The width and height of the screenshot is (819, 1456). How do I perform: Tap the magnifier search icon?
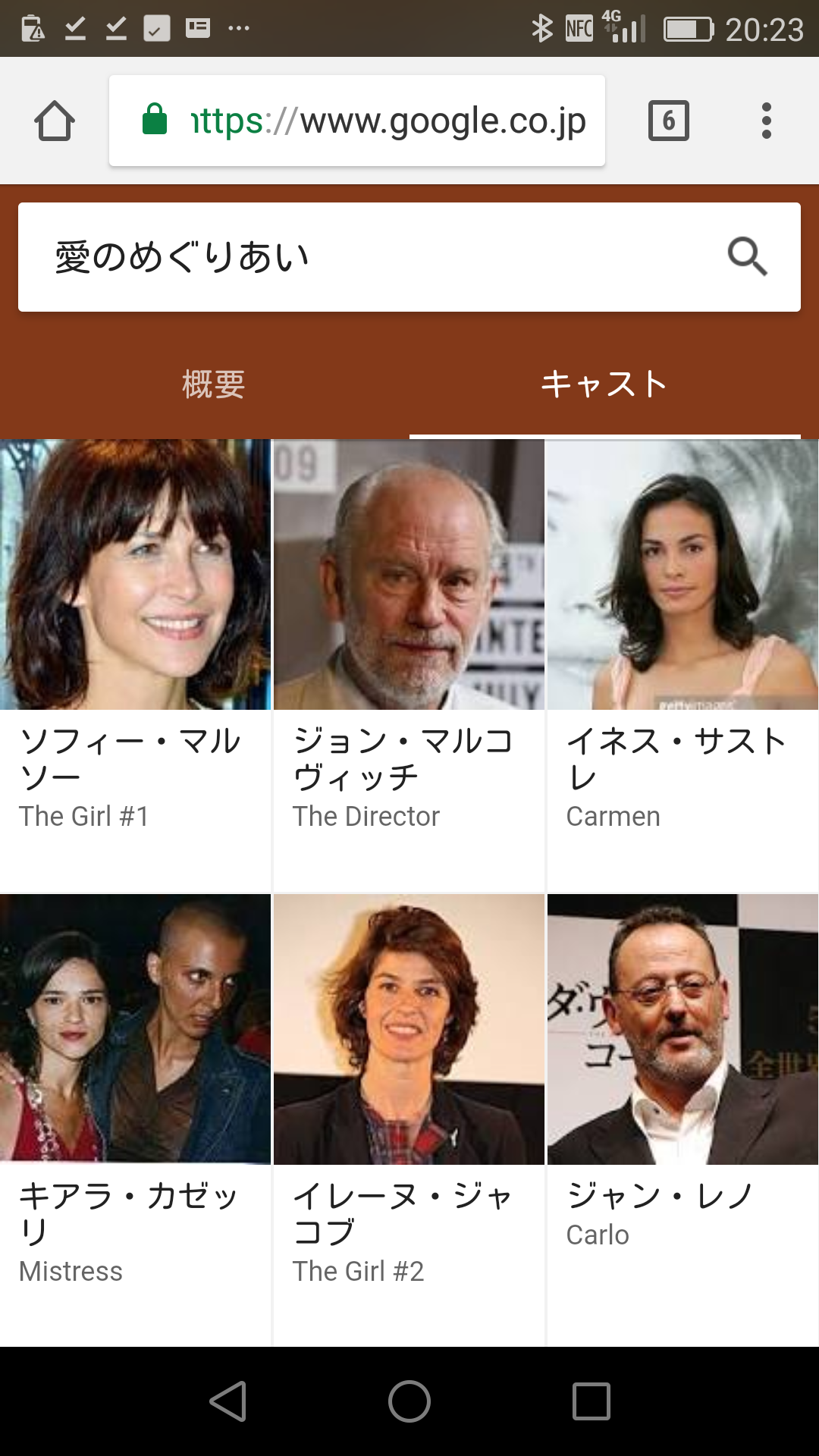click(x=747, y=257)
